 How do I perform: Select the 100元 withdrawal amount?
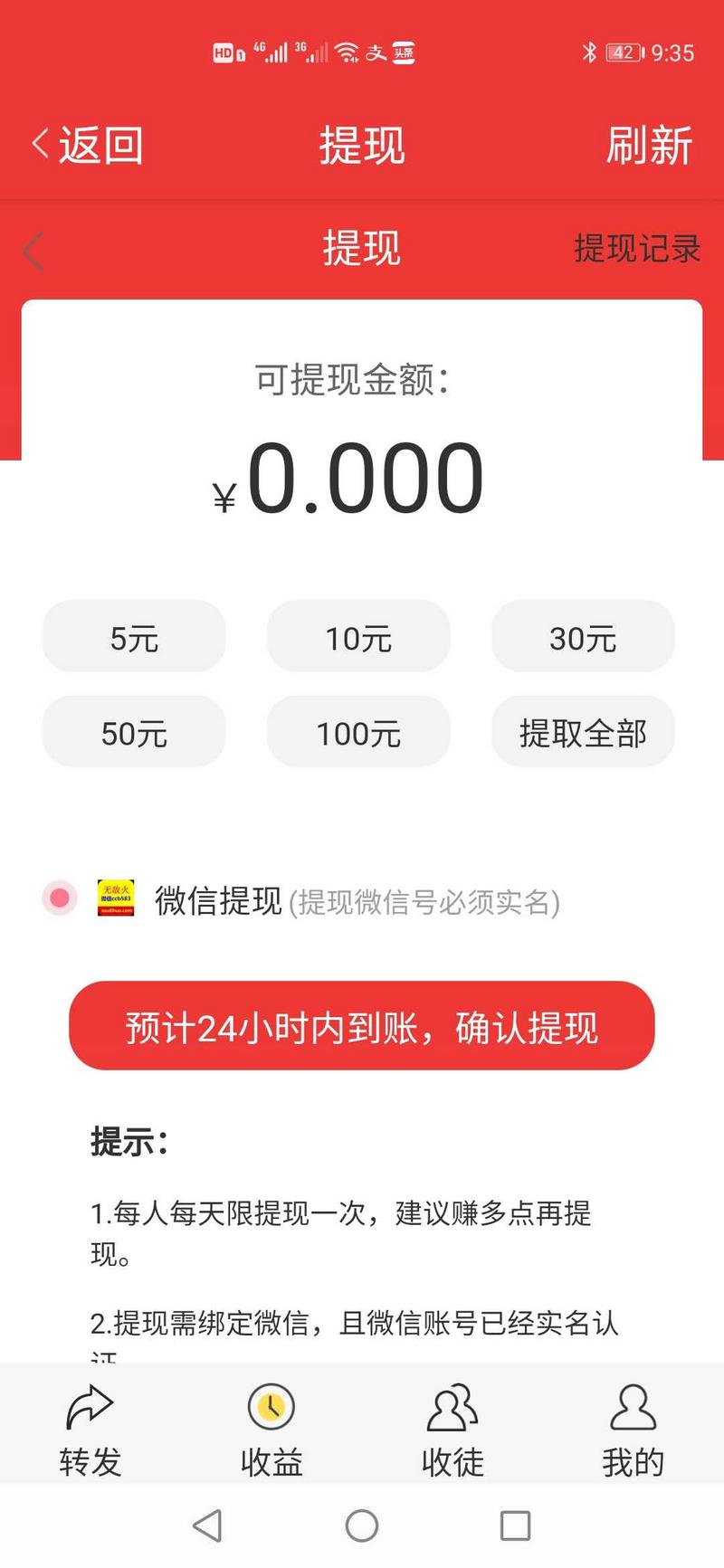click(357, 732)
